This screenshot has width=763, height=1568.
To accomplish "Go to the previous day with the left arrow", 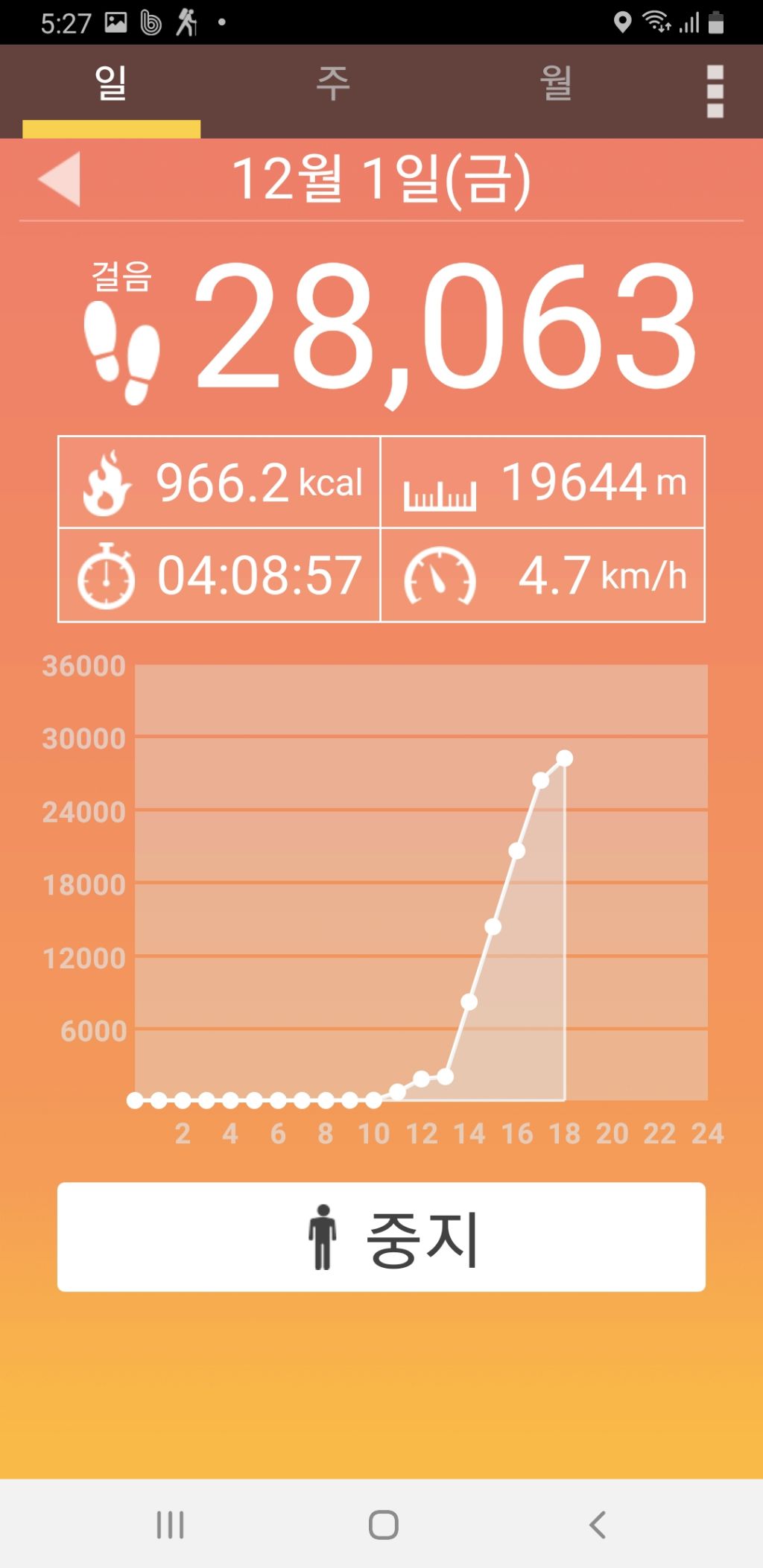I will pyautogui.click(x=60, y=179).
